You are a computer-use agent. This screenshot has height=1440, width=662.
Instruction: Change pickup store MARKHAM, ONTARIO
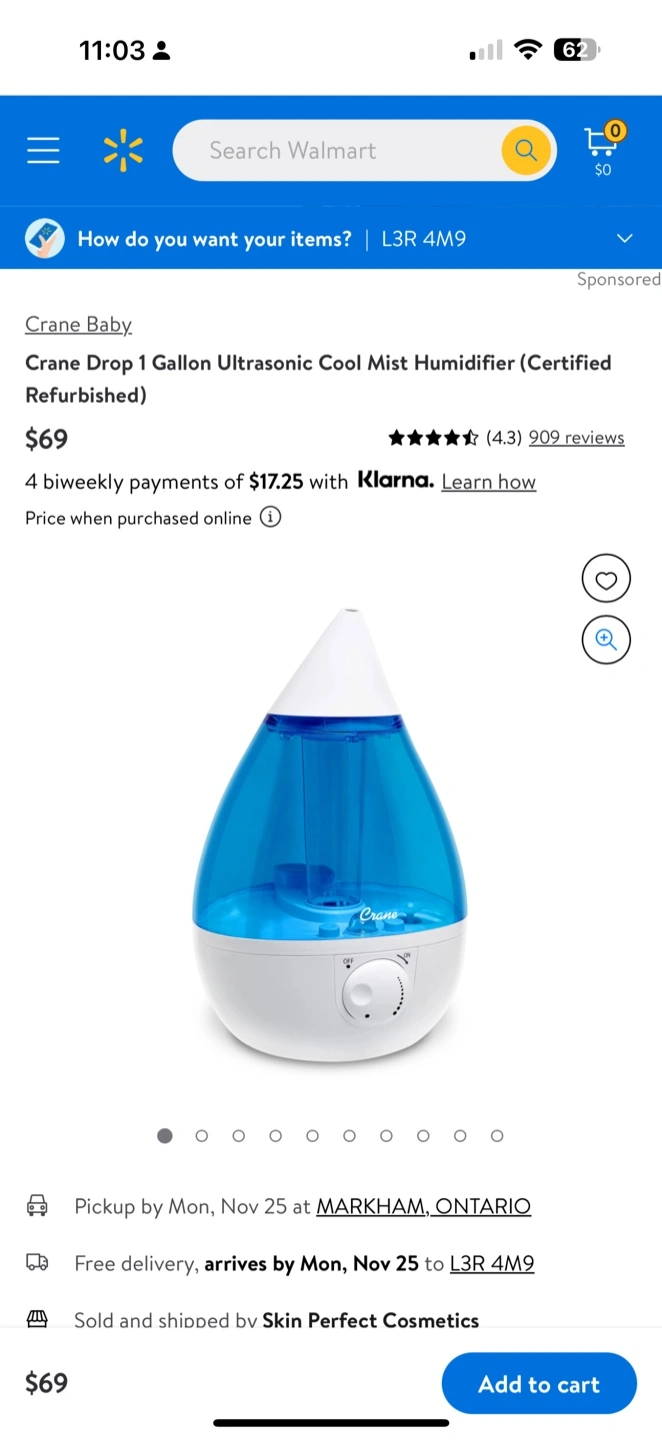tap(423, 1206)
